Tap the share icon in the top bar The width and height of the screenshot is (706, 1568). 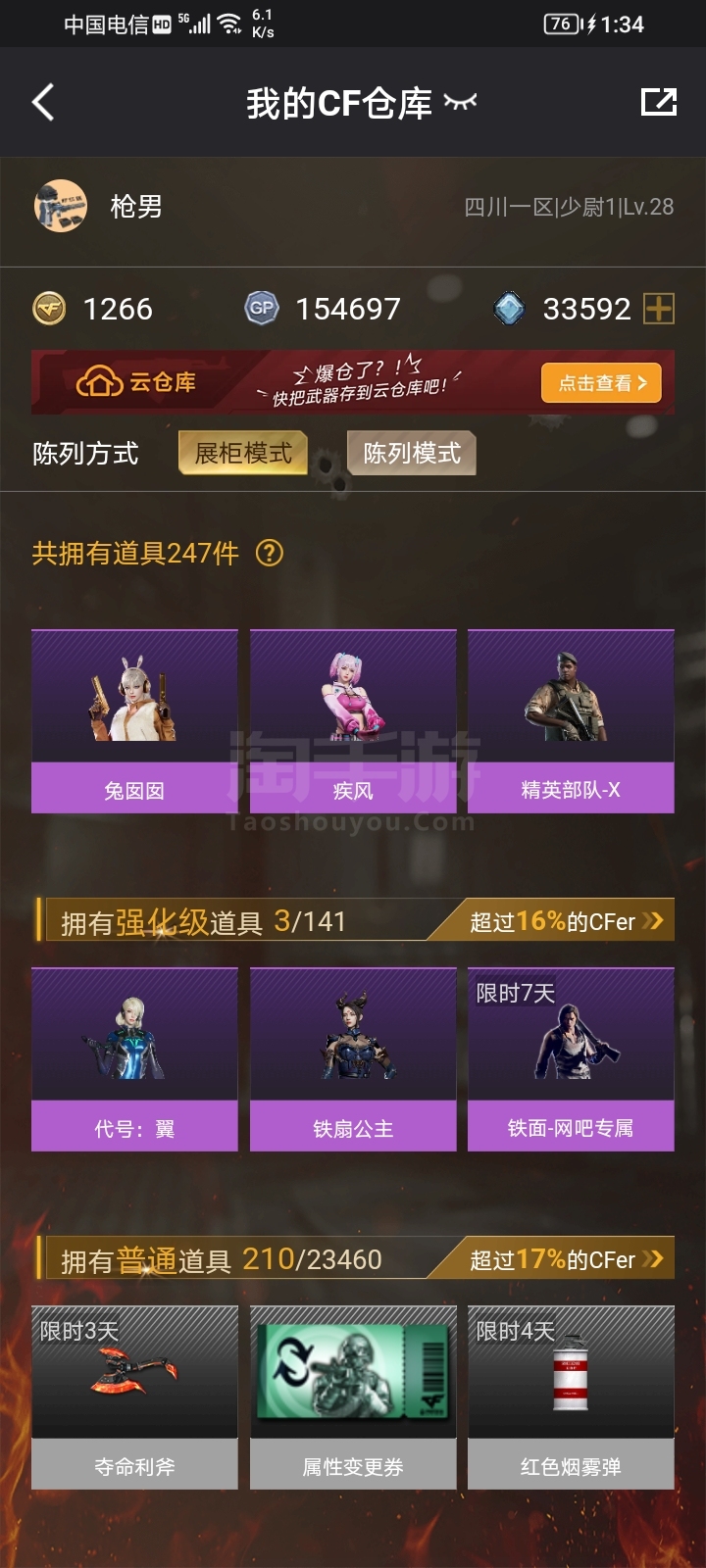click(659, 102)
